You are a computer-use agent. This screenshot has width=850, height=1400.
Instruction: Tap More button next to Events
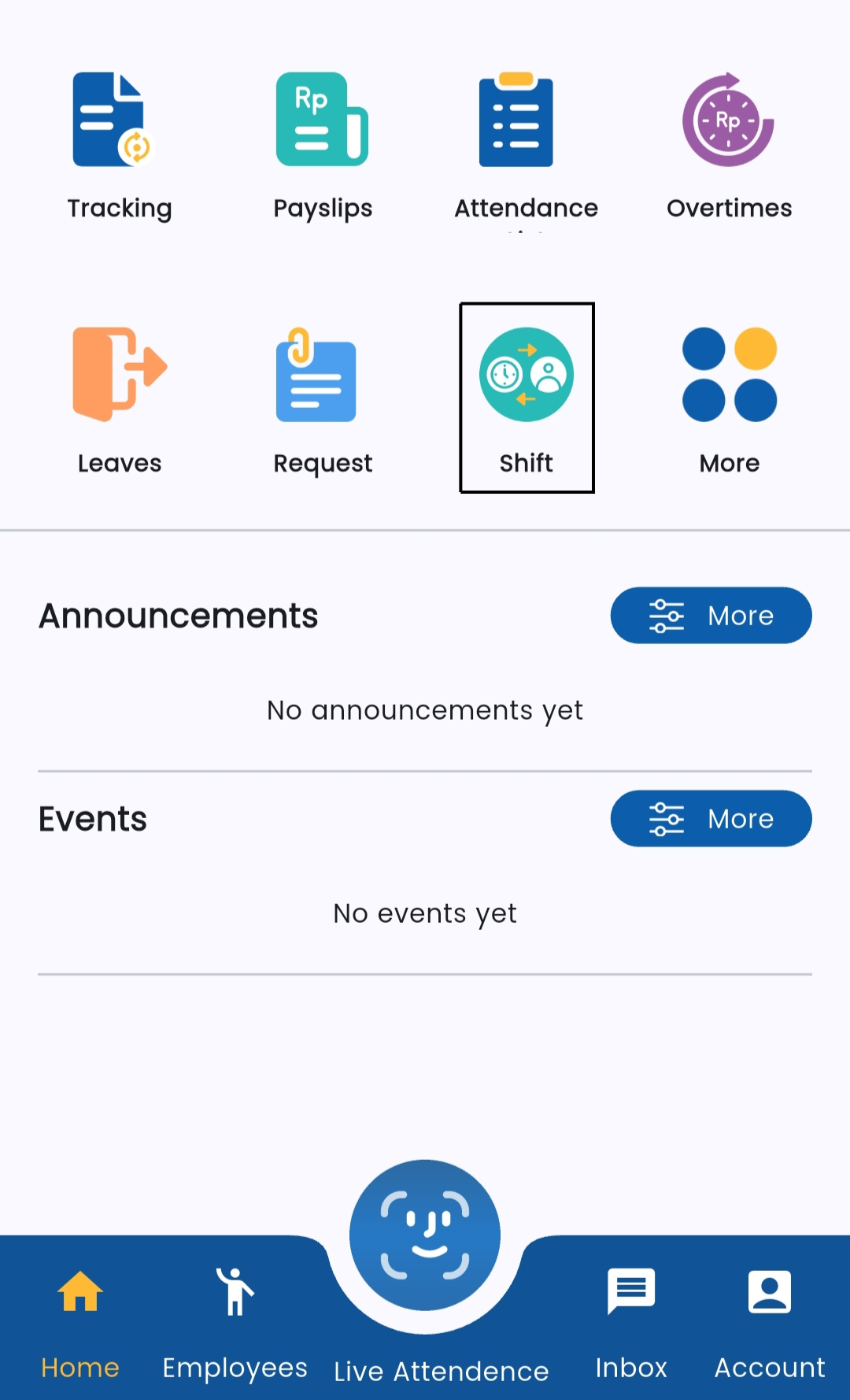coord(711,818)
